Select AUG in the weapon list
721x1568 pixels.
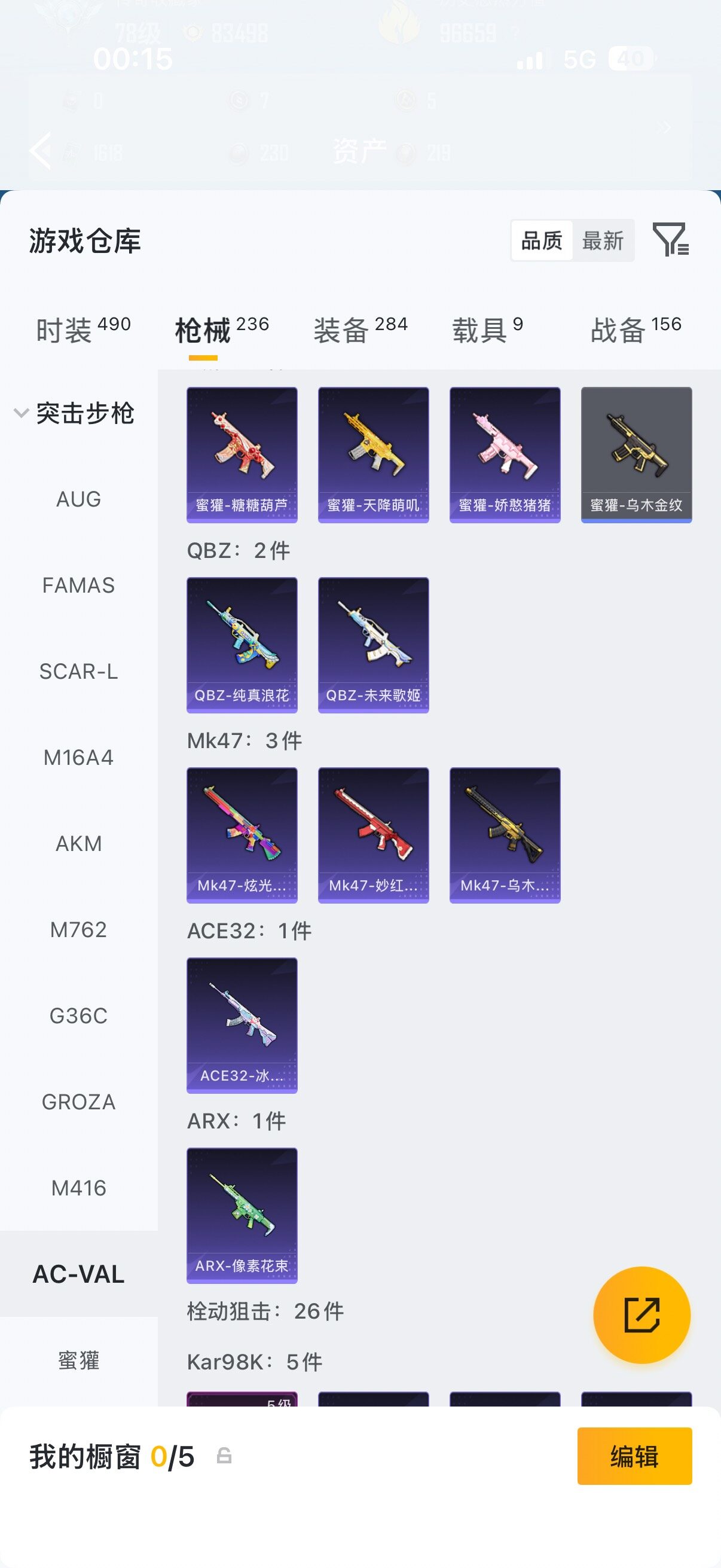(78, 499)
